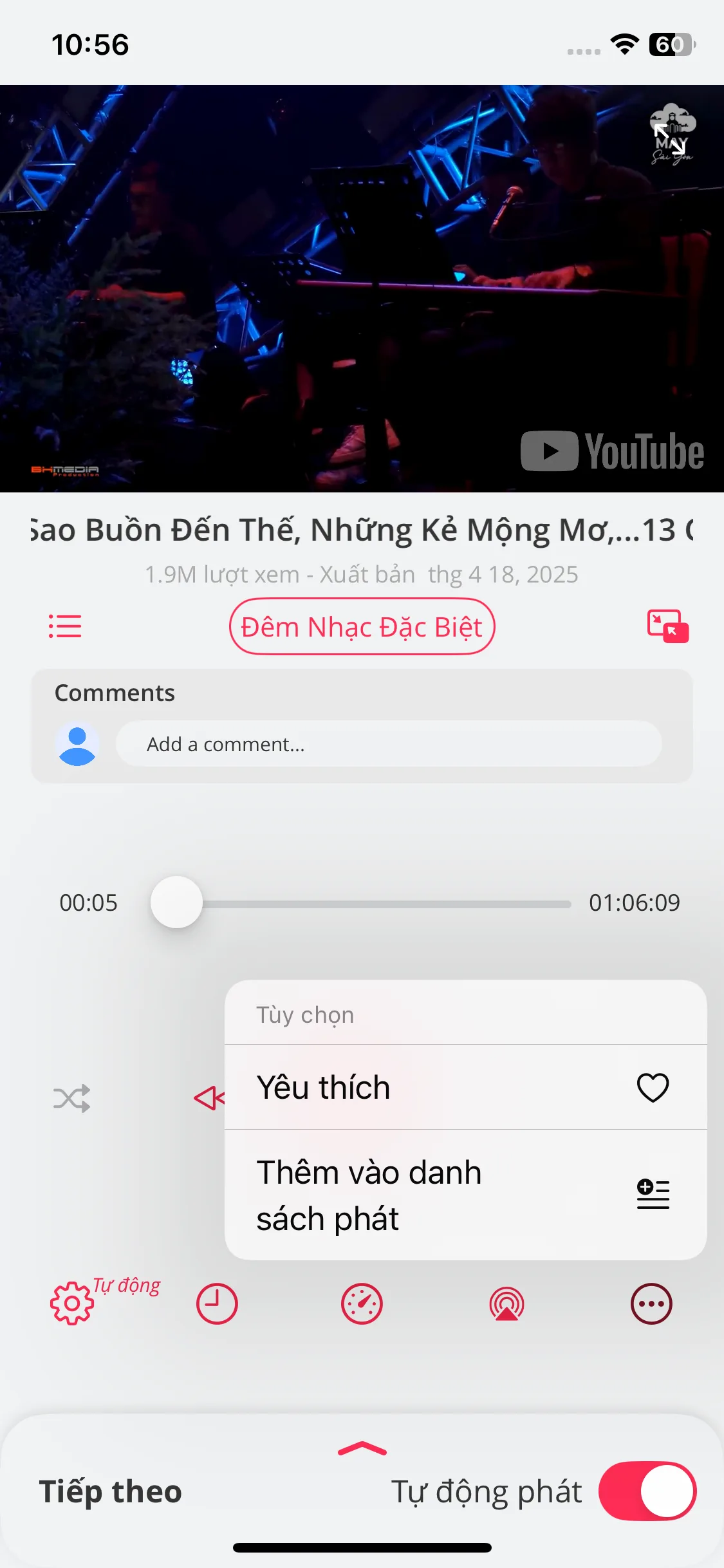Select Yêu thích from the options menu

coord(465,1087)
